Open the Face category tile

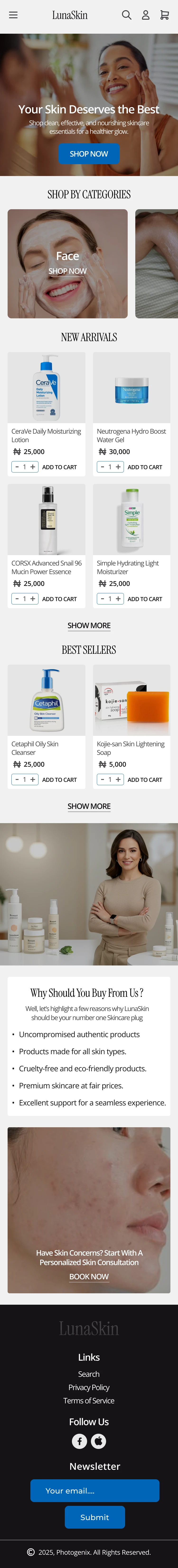coord(68,264)
